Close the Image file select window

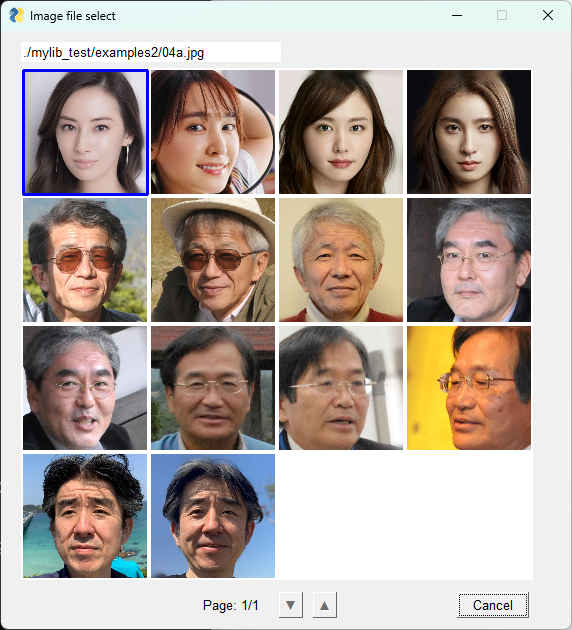547,15
